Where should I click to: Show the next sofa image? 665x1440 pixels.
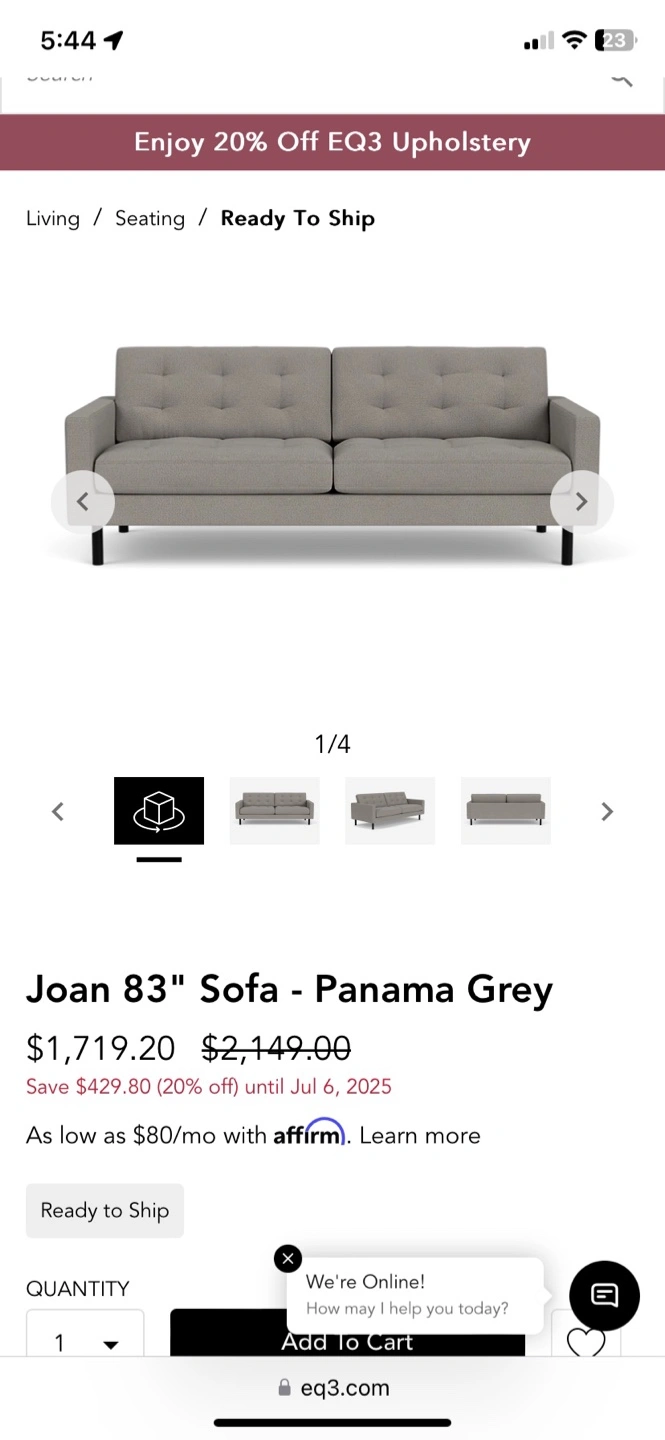(x=581, y=502)
